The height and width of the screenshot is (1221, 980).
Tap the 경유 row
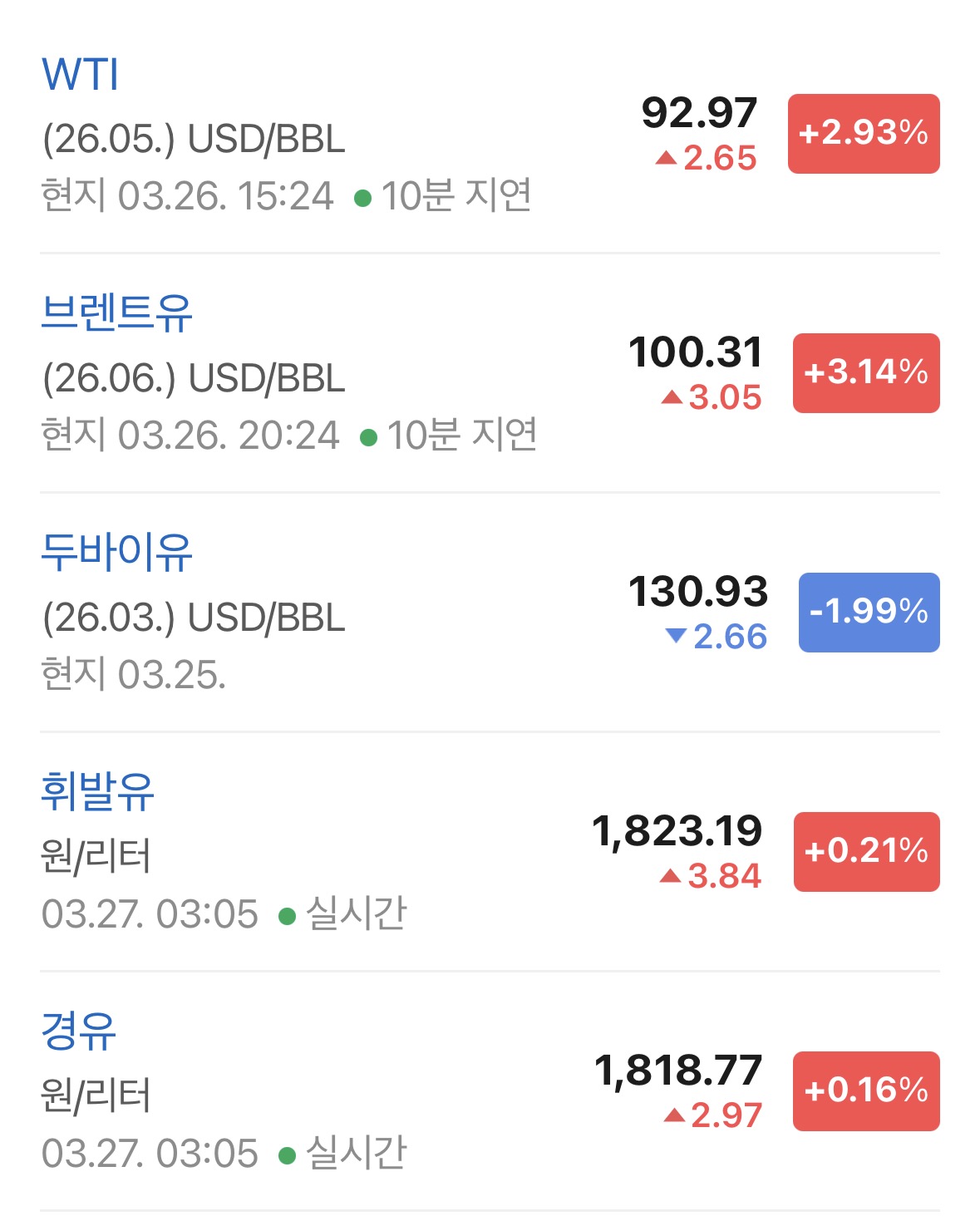pos(78,1031)
